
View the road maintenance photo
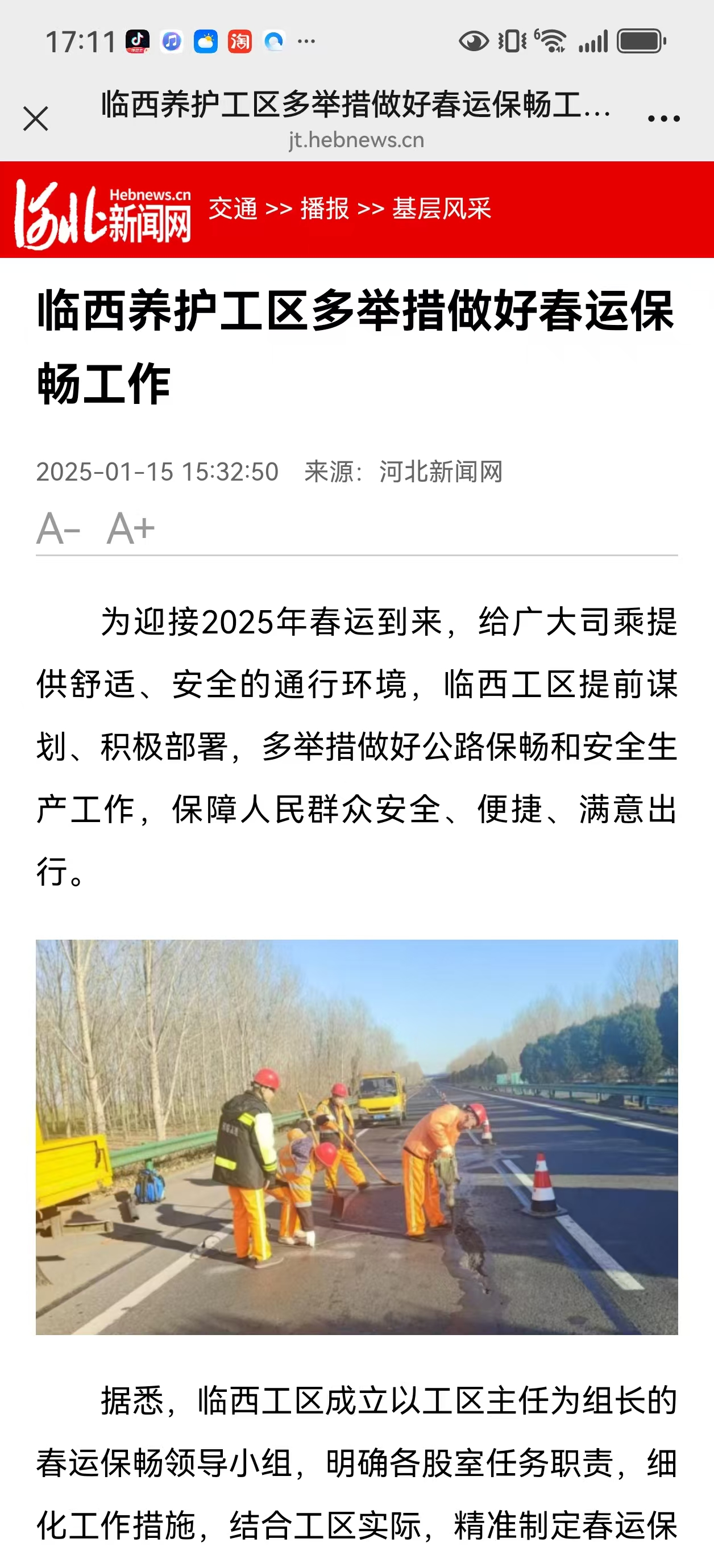pos(356,1137)
